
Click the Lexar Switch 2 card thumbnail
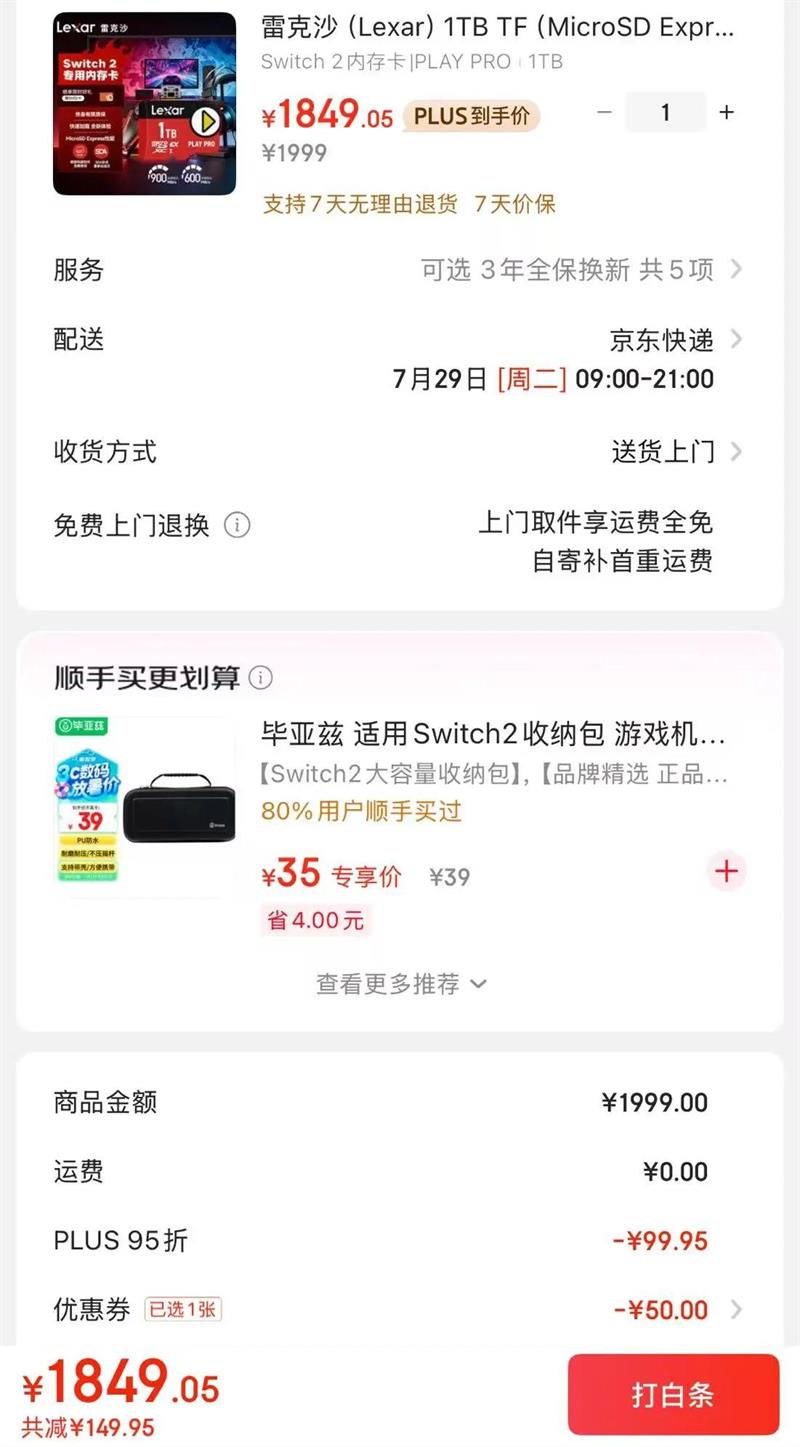[x=144, y=104]
